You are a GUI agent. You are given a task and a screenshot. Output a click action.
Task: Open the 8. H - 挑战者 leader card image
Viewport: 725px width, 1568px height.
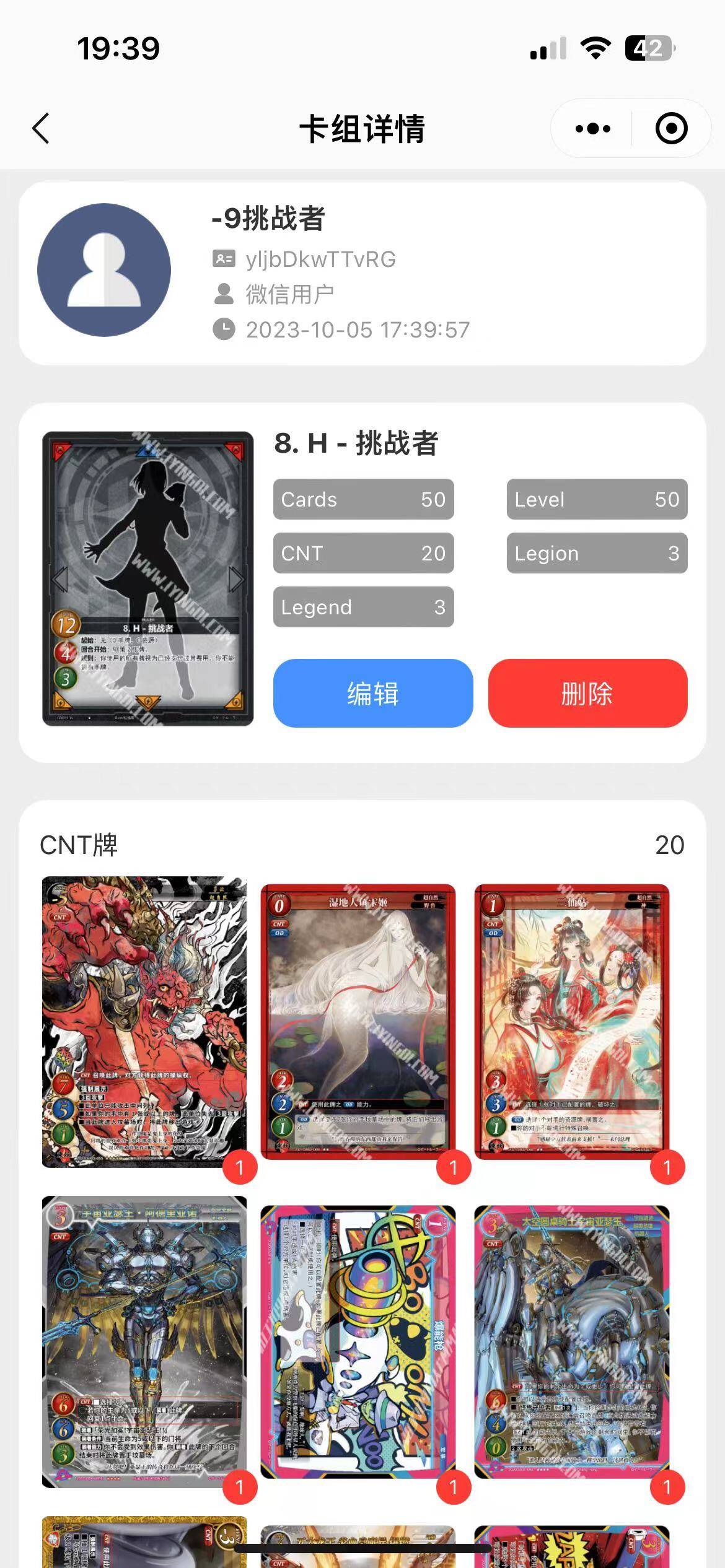click(147, 578)
